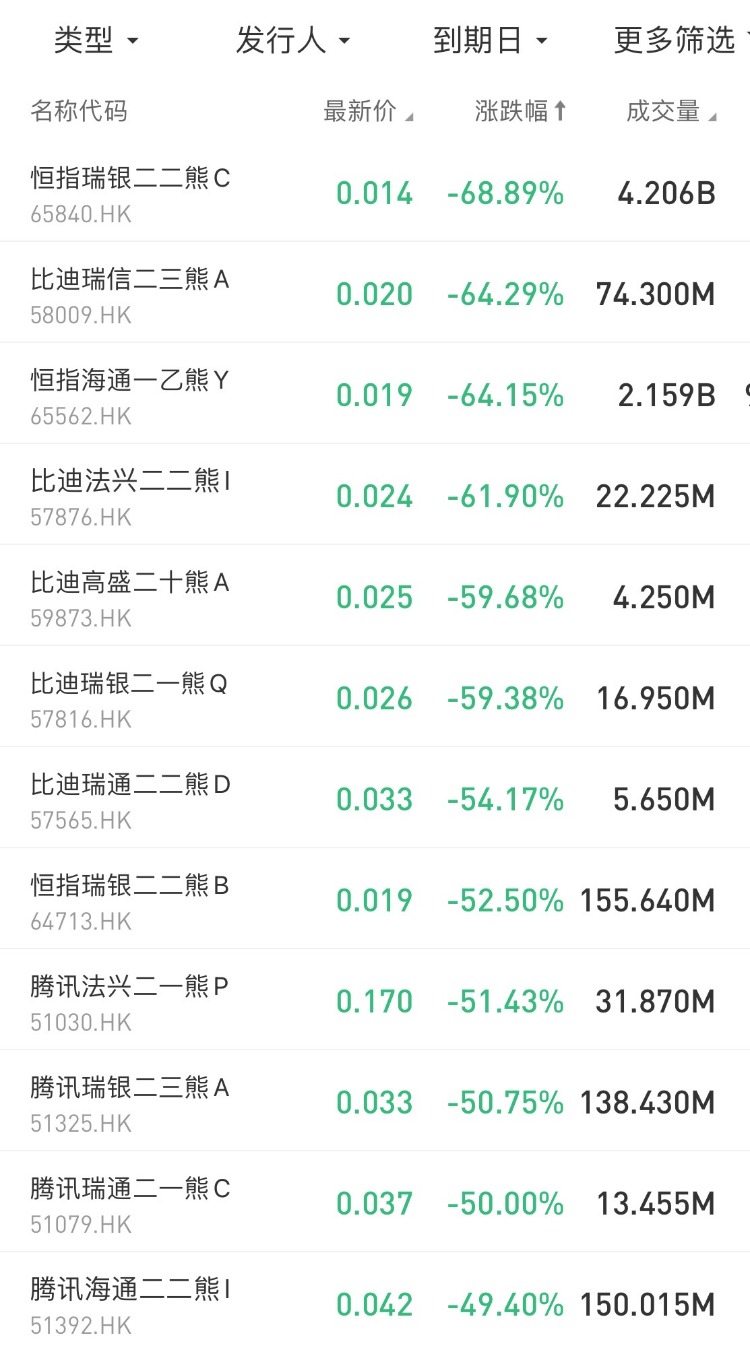Open the 到期日 filter dropdown
750x1352 pixels.
tap(490, 41)
